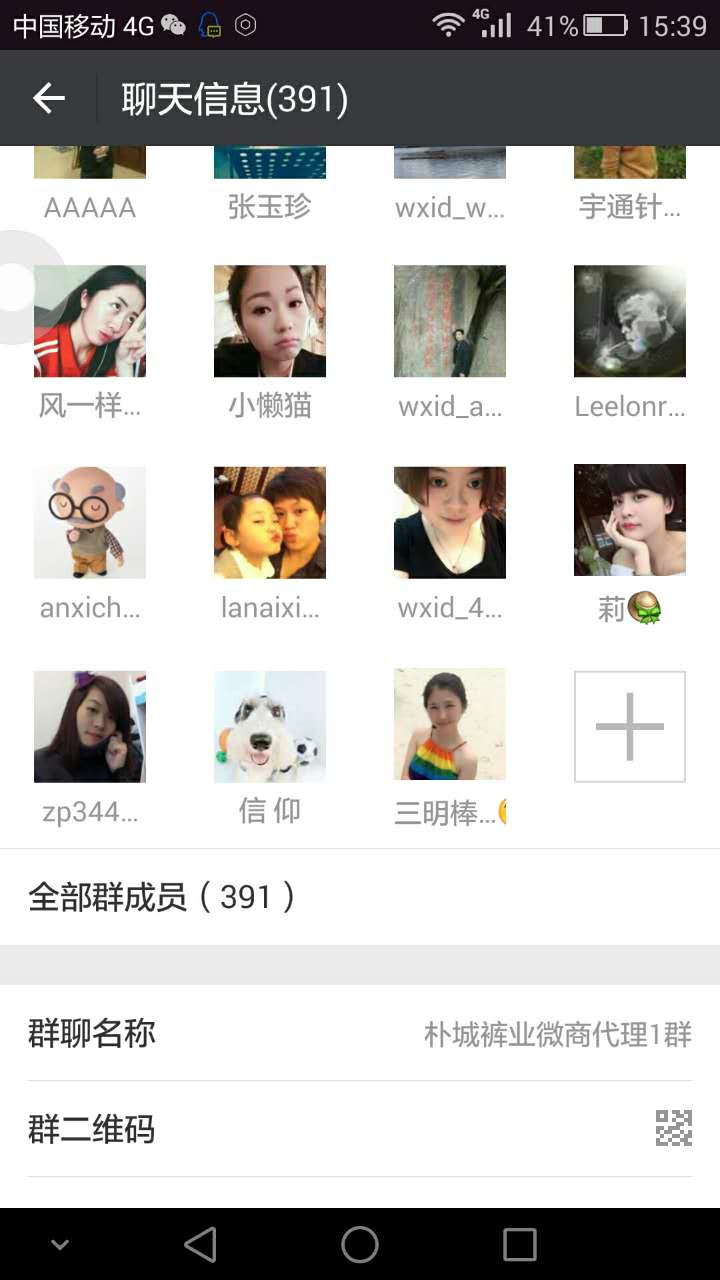The width and height of the screenshot is (720, 1280).
Task: View all 391 group members
Action: (x=360, y=897)
